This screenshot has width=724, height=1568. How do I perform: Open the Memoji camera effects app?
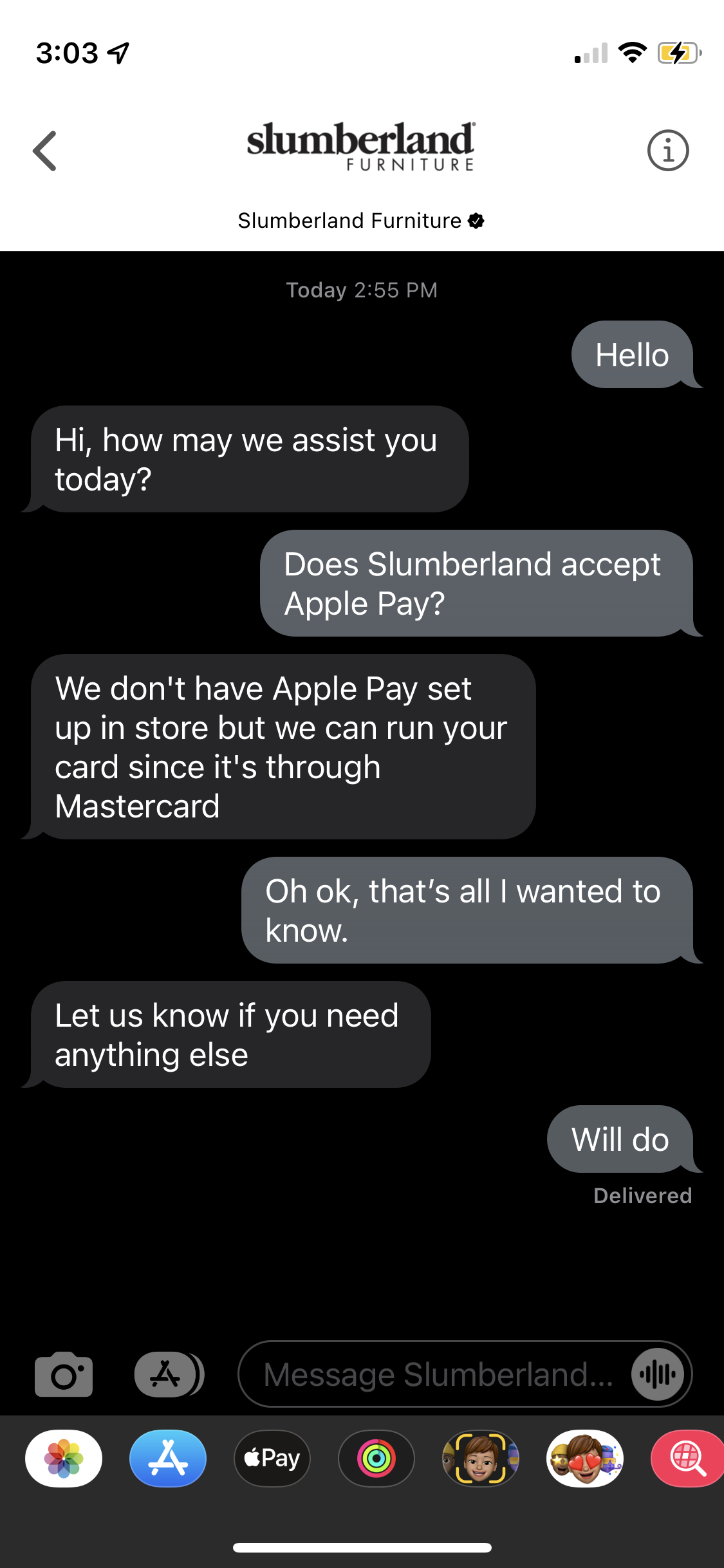(x=481, y=1459)
